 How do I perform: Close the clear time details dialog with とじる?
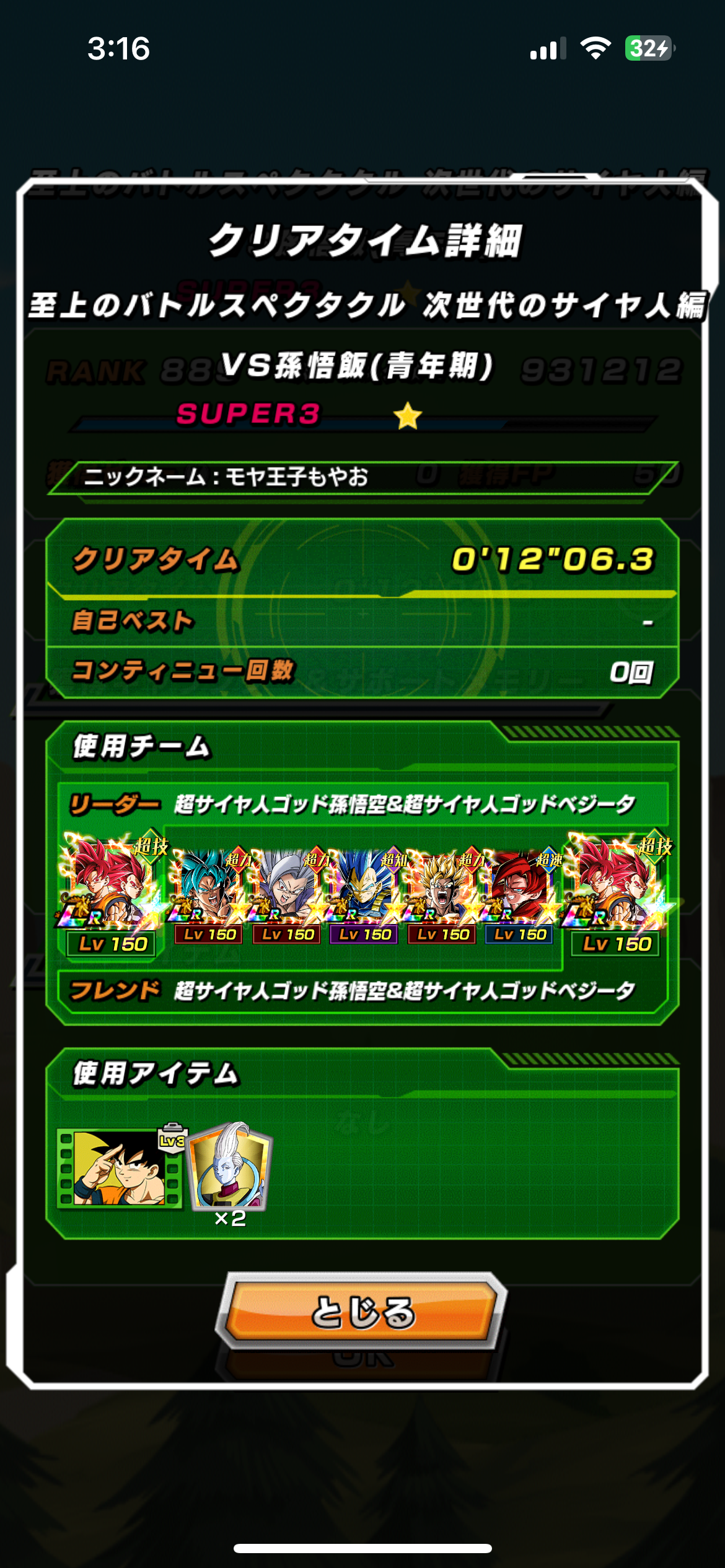pos(362,1310)
